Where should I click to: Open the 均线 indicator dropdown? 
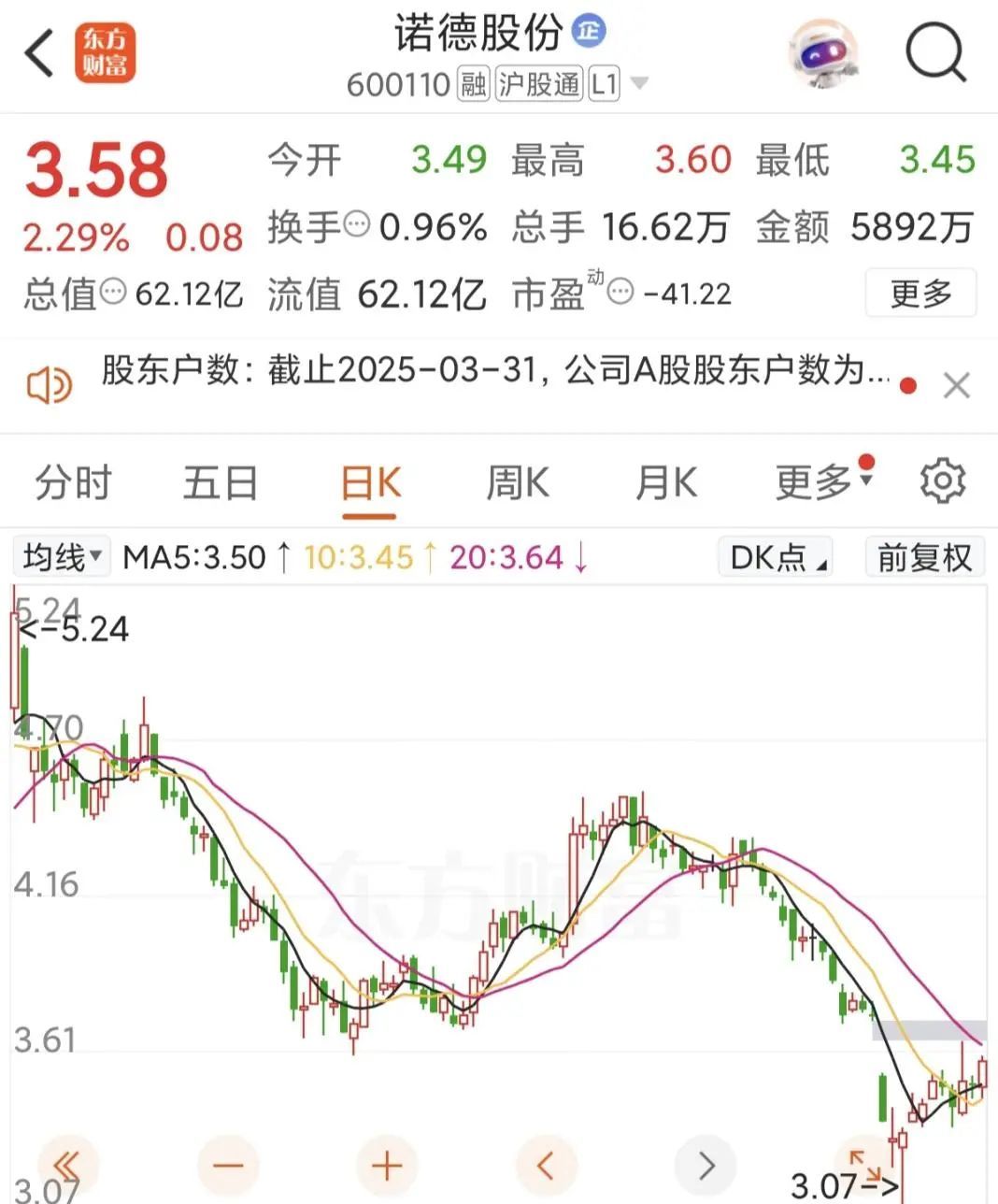click(62, 557)
